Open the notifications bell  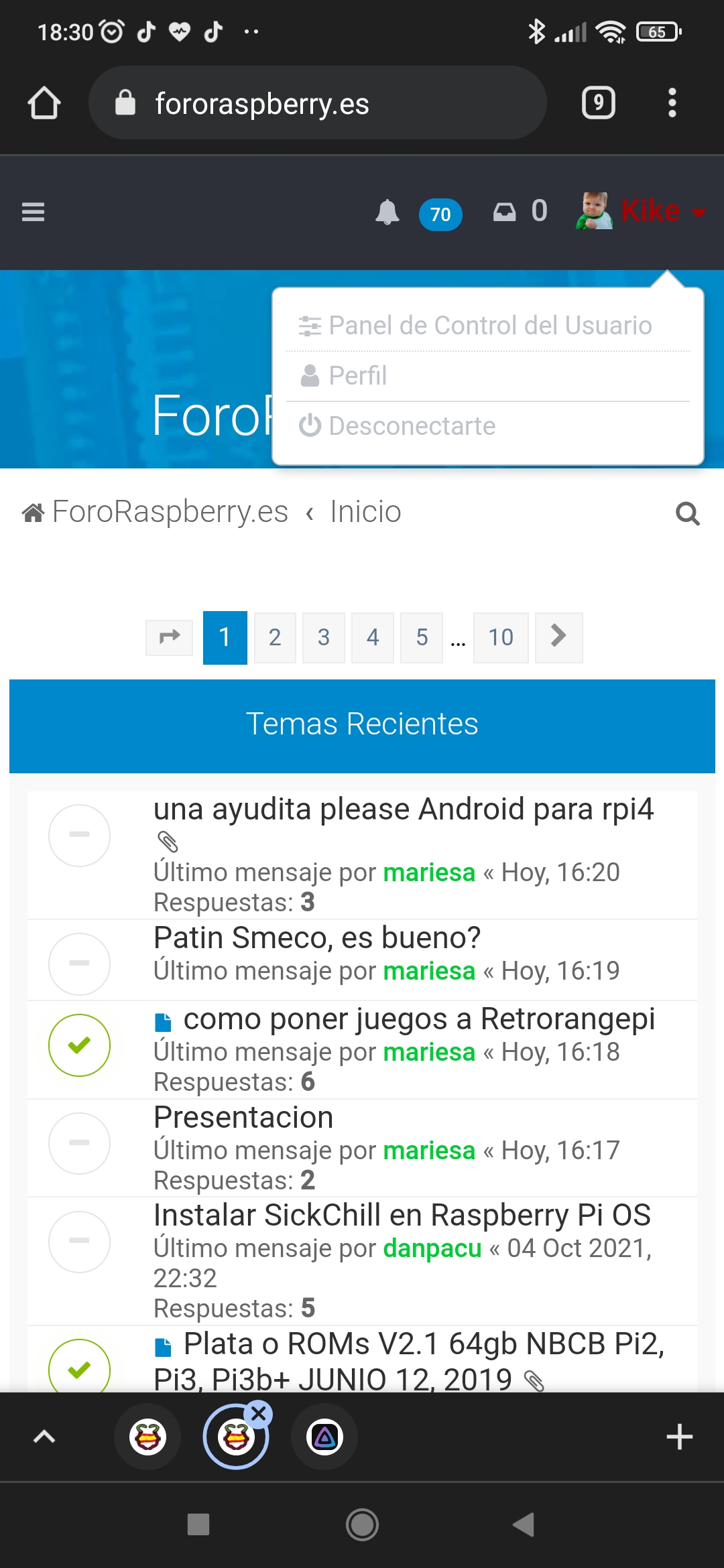387,212
